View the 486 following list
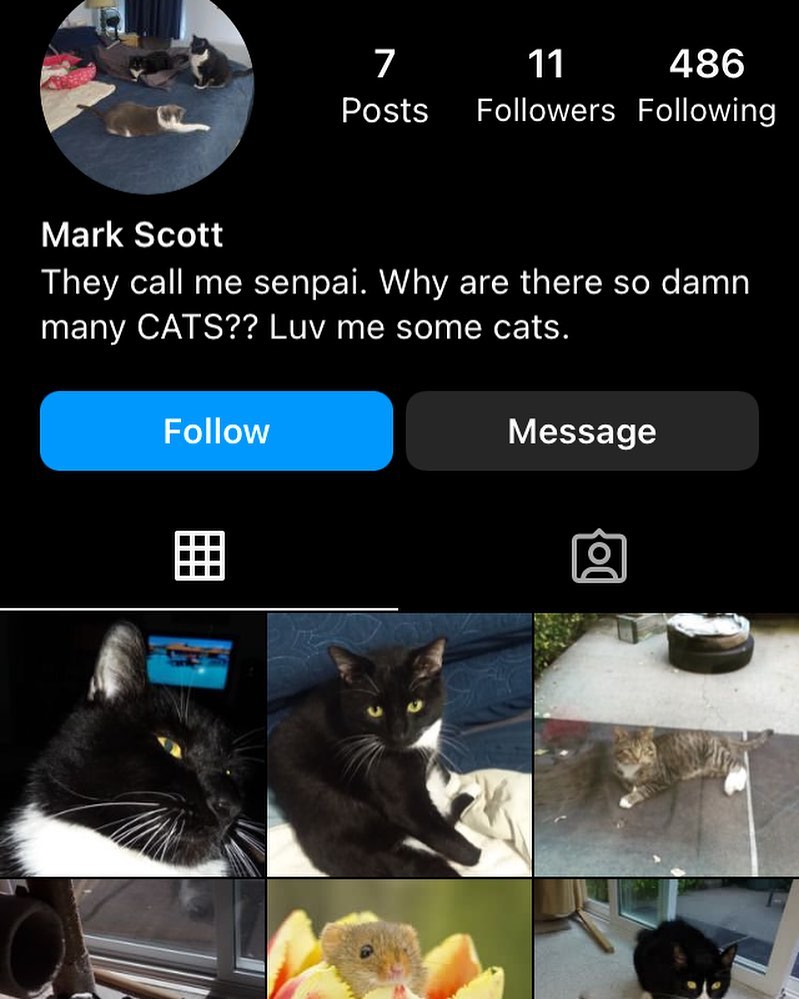Screen dimensions: 799x999 [x=706, y=86]
